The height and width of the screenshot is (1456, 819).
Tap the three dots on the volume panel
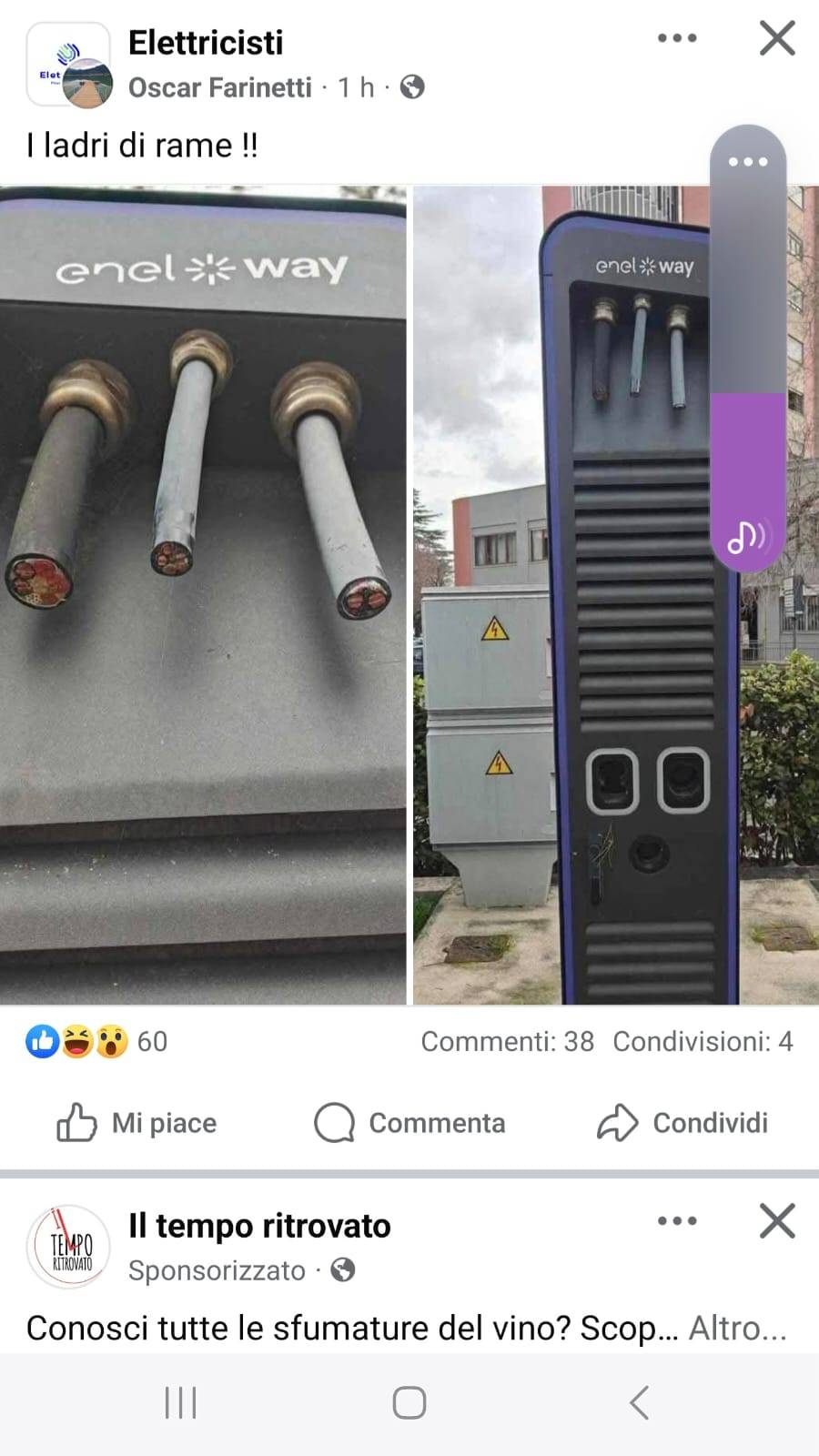pyautogui.click(x=748, y=162)
